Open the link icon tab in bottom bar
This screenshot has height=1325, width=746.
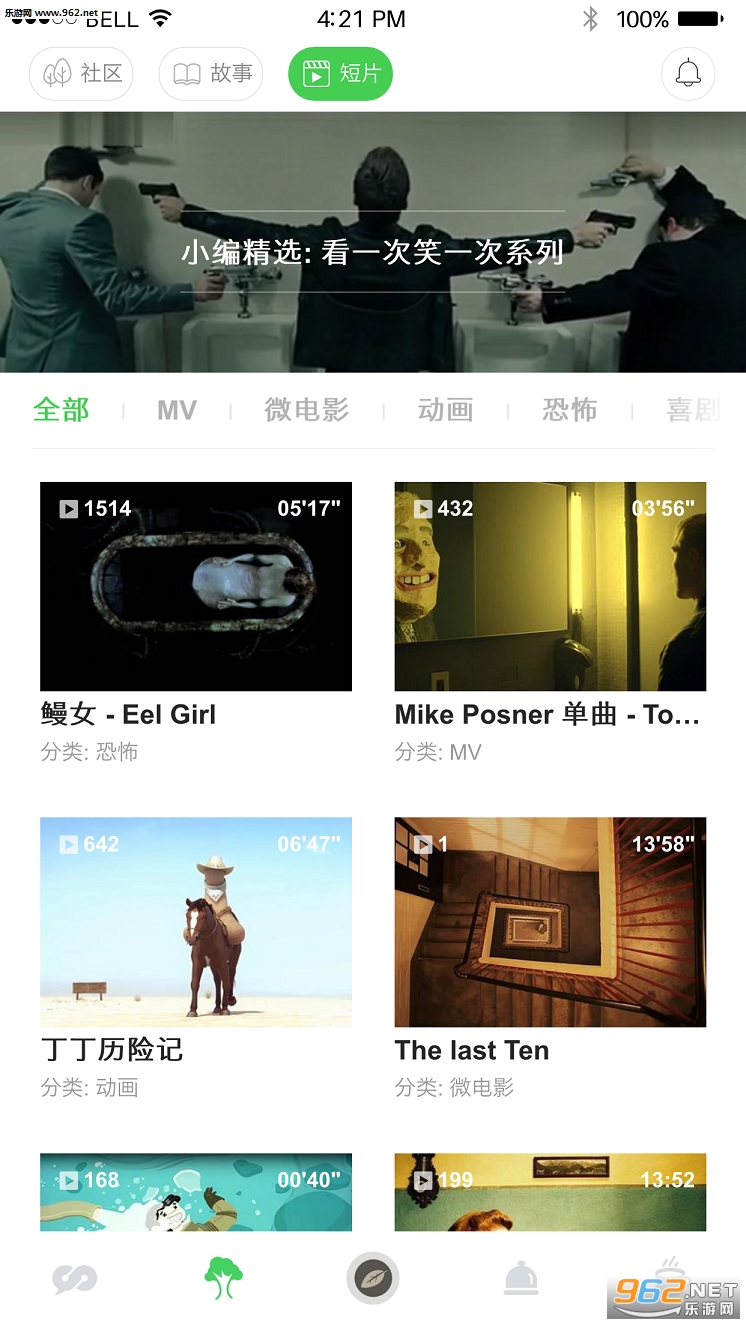[75, 1278]
